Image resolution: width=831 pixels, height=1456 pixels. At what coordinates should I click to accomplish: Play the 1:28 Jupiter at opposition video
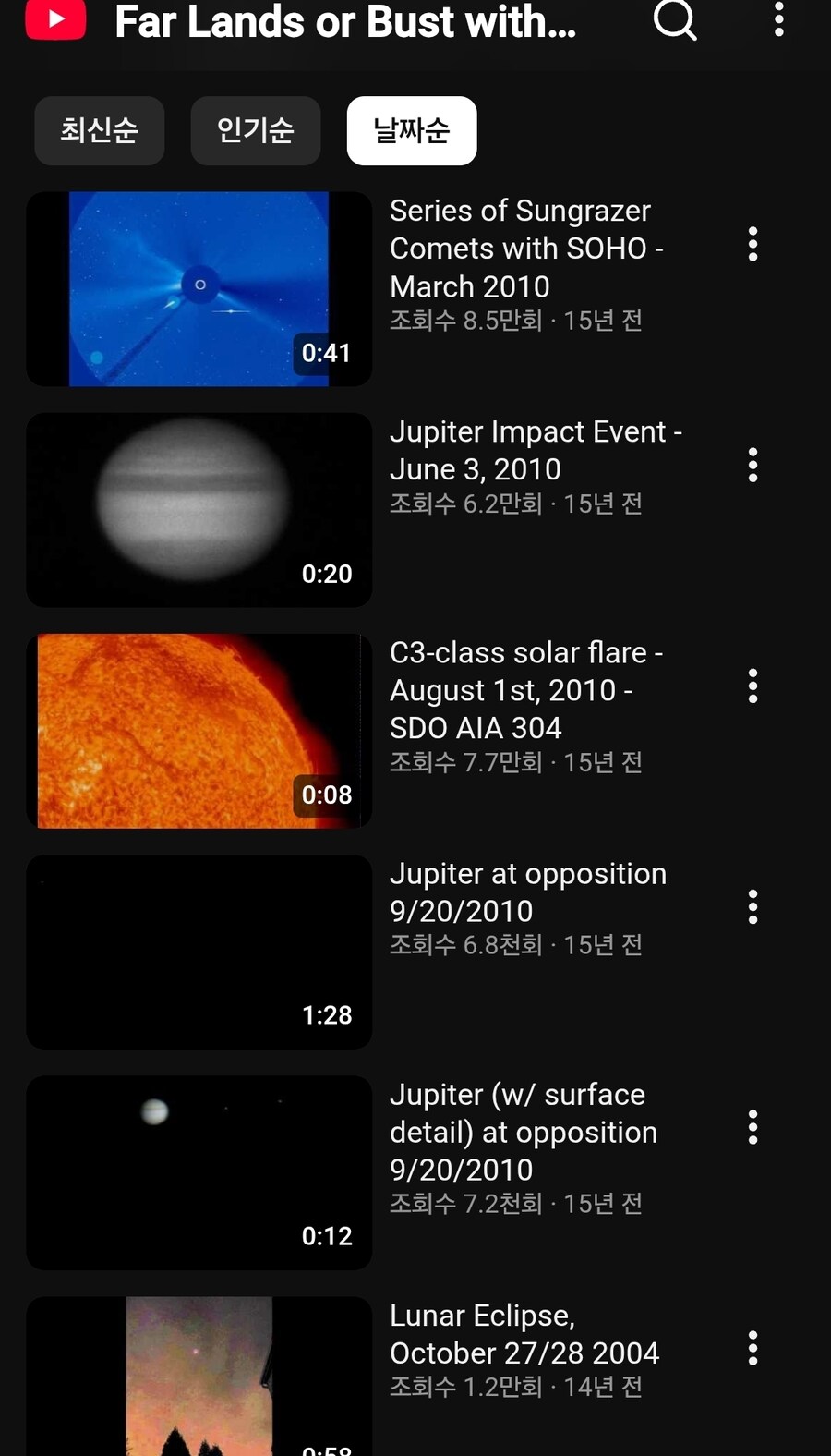(x=199, y=951)
